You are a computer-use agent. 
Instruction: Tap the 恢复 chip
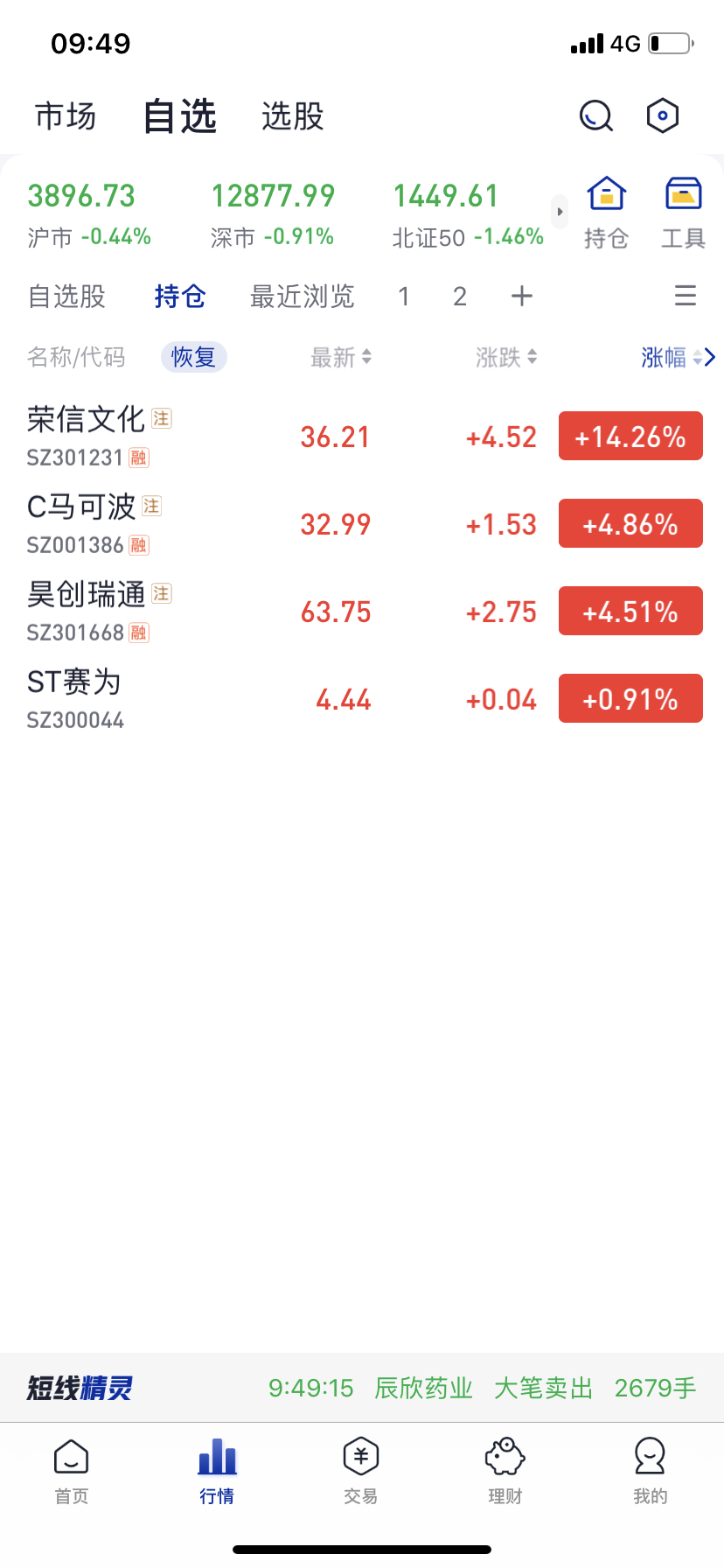pos(193,357)
